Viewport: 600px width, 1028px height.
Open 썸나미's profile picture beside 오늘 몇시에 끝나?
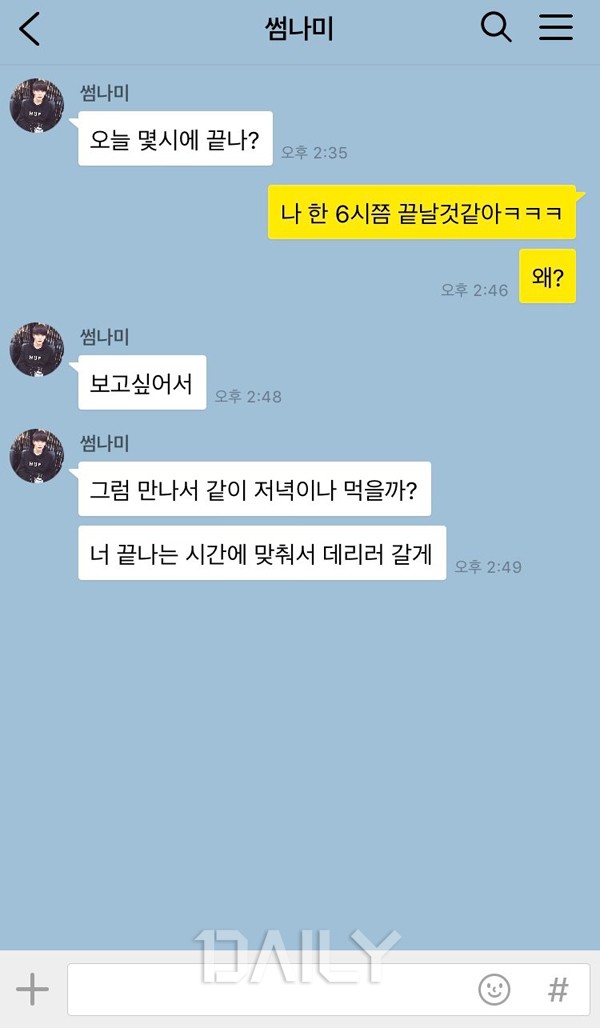(x=37, y=106)
